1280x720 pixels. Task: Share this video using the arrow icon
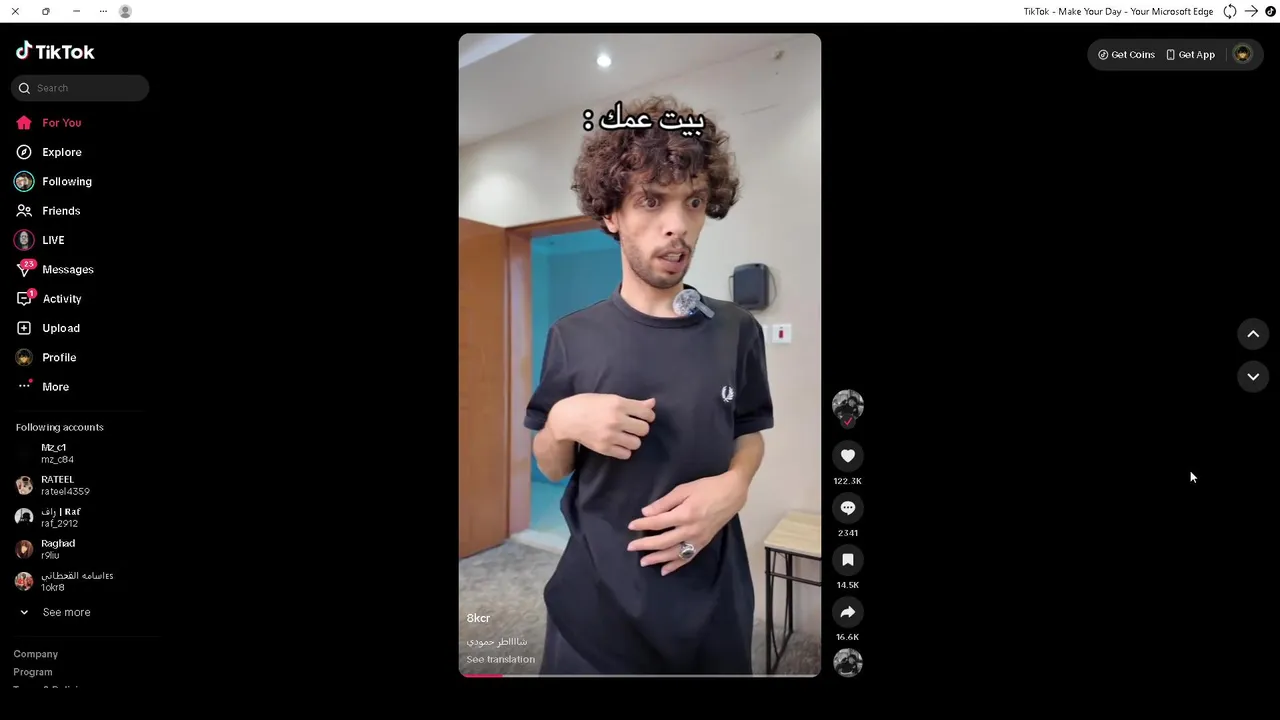point(847,612)
